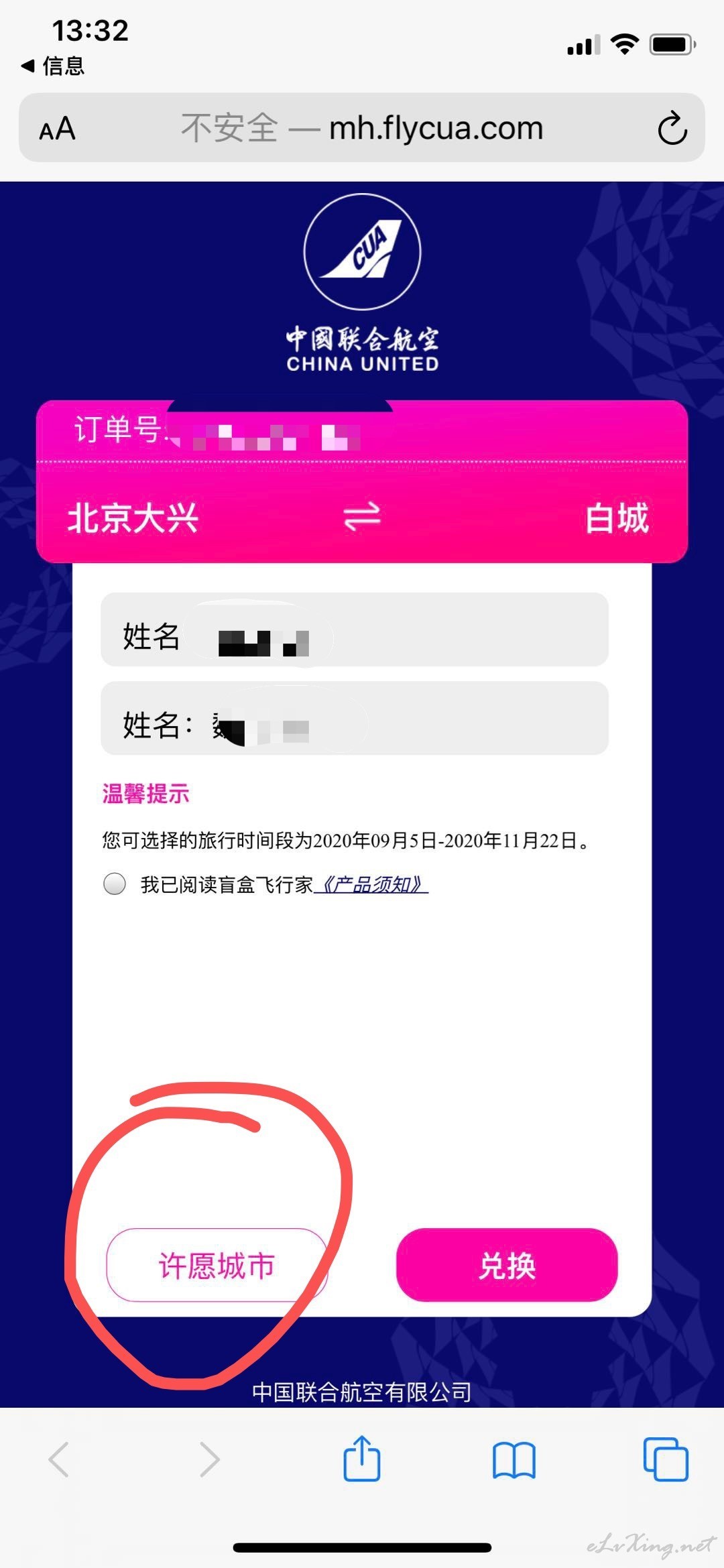Open the Safari share sheet
The height and width of the screenshot is (1568, 724).
coord(362,1458)
